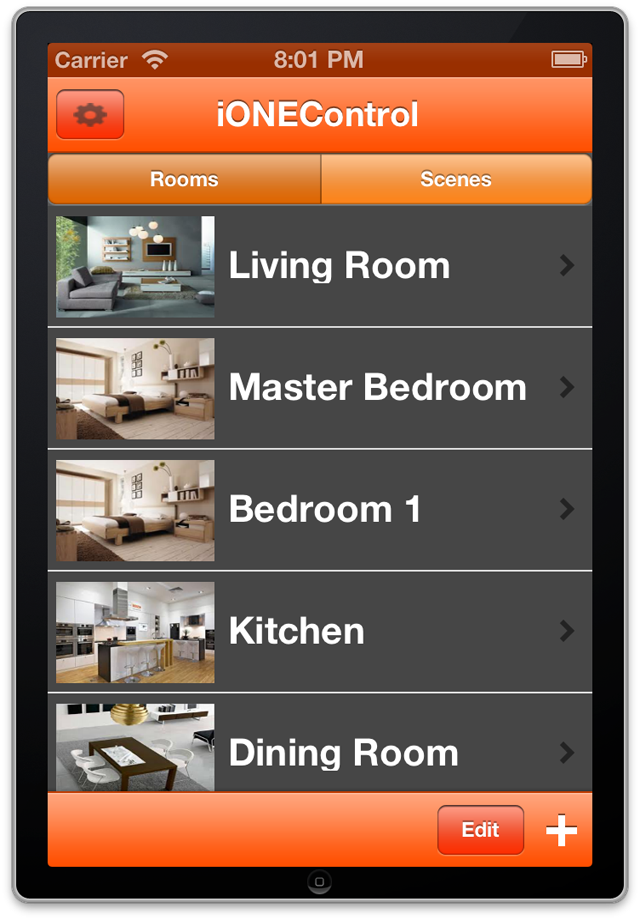This screenshot has width=640, height=920.
Task: Add a new room with plus icon
Action: (561, 830)
